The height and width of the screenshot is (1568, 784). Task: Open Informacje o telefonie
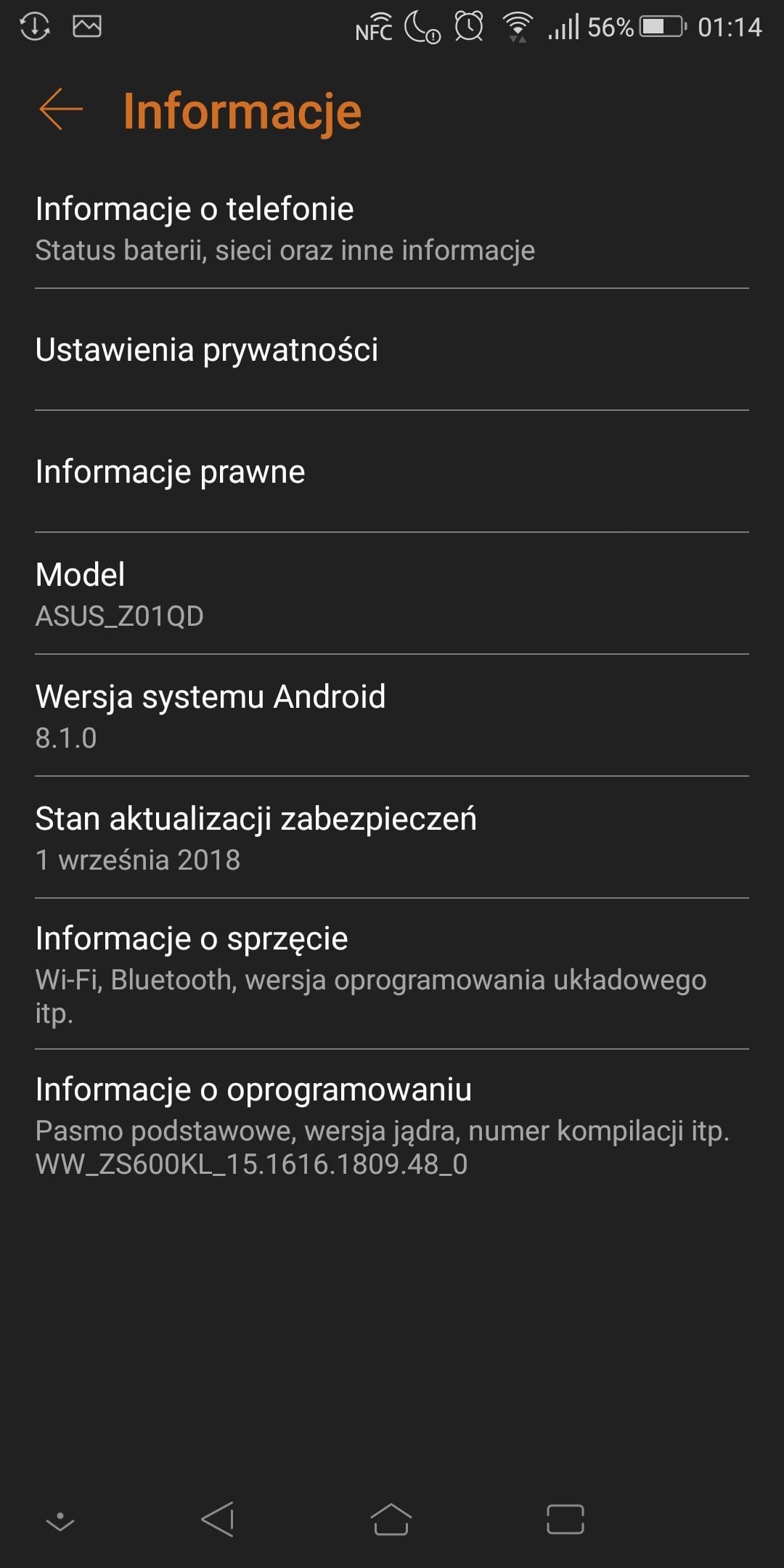point(392,228)
